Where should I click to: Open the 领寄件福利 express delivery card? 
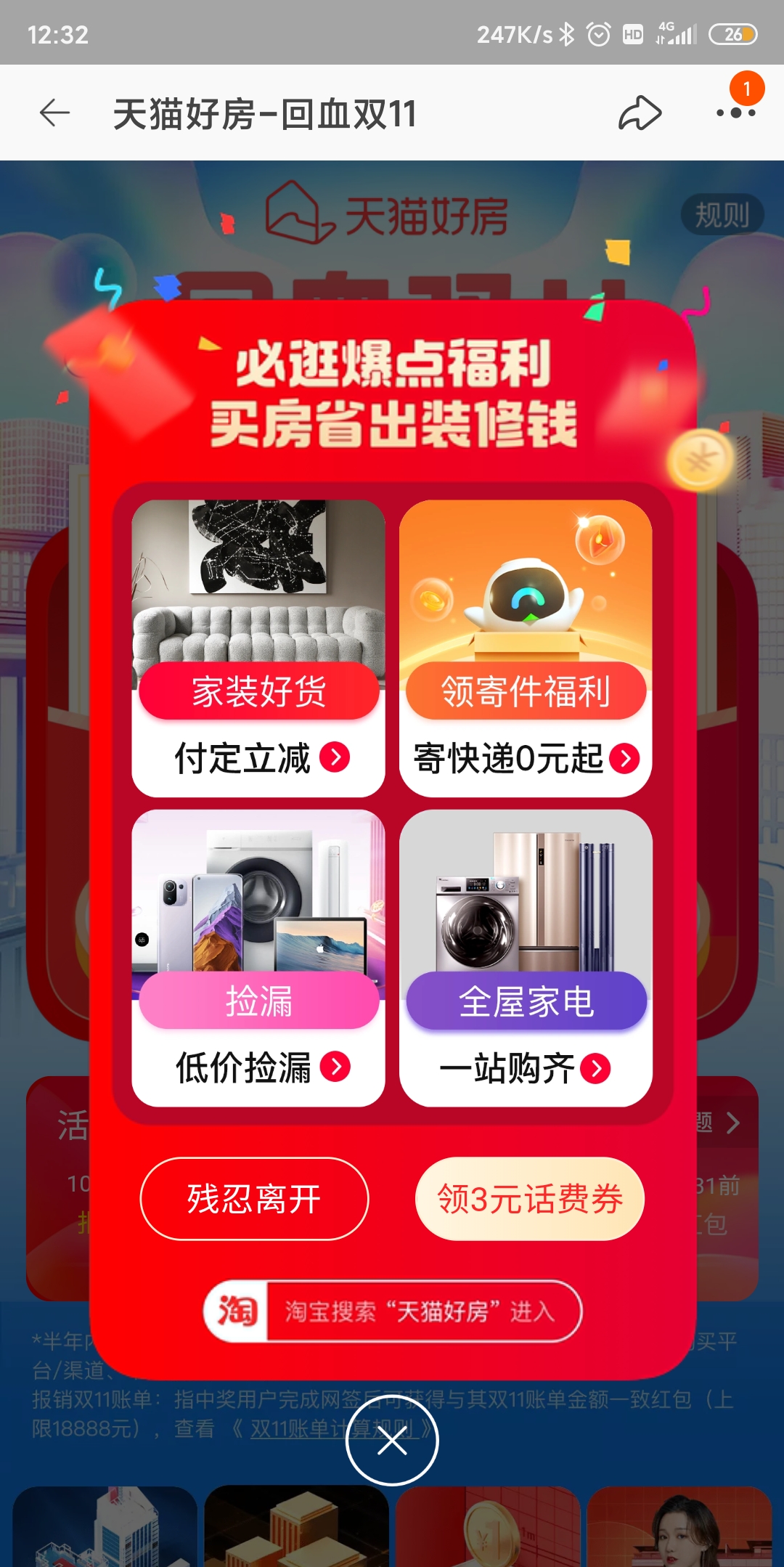(x=526, y=648)
